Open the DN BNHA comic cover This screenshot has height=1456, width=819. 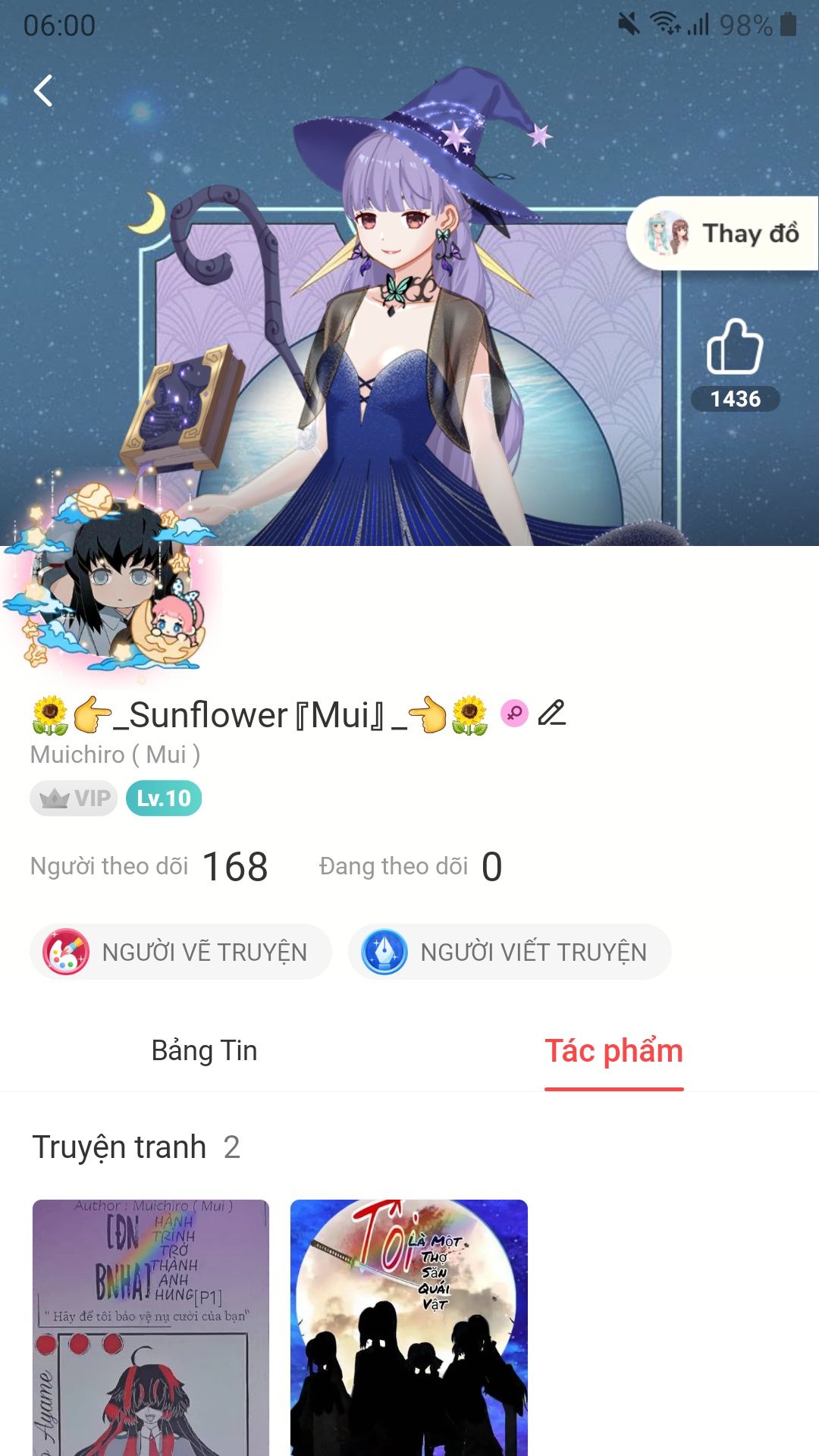coord(151,1328)
